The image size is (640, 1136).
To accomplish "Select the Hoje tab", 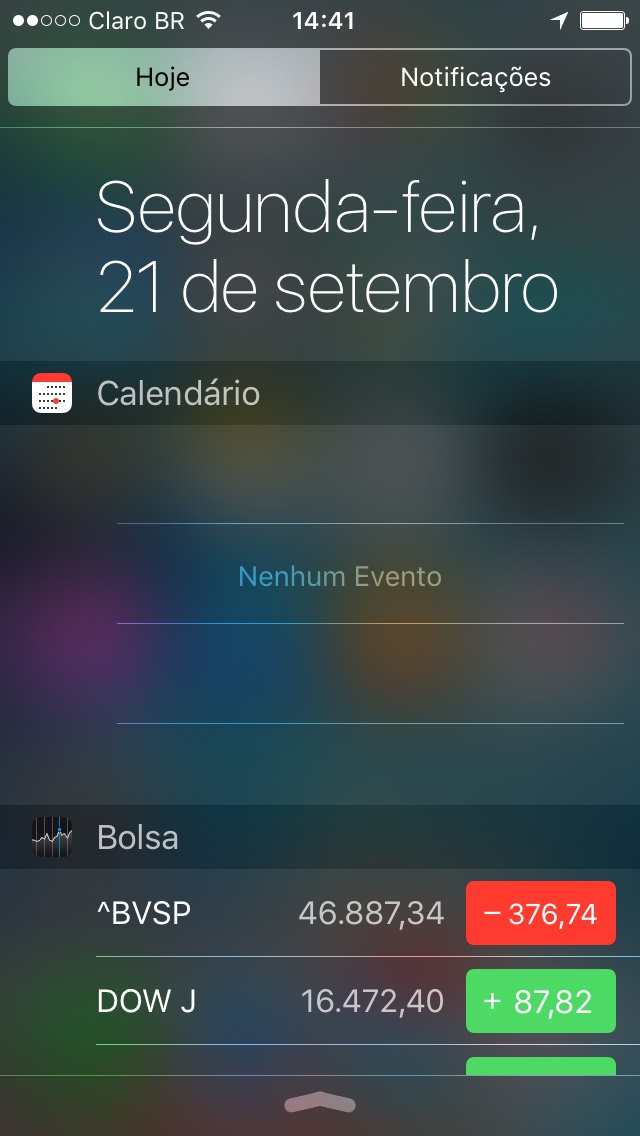I will pyautogui.click(x=164, y=77).
